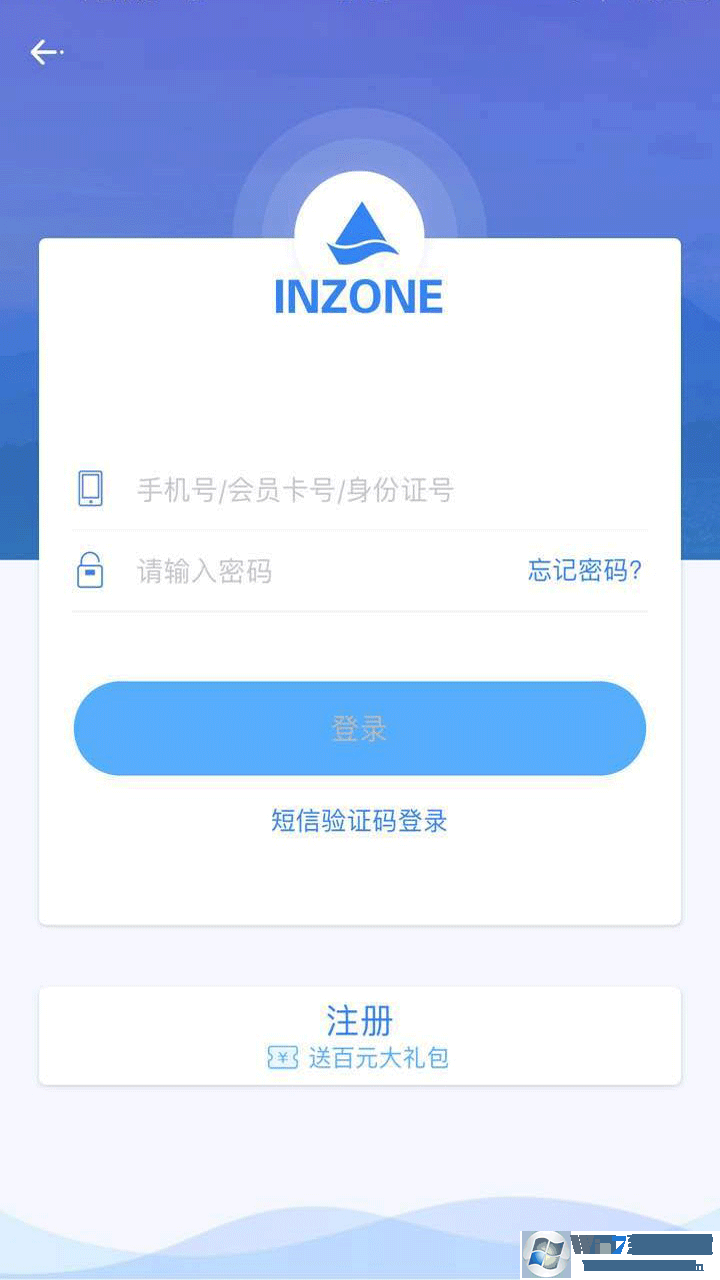Open 注册 to register an account
Screen dimensions: 720x1280
(360, 1035)
